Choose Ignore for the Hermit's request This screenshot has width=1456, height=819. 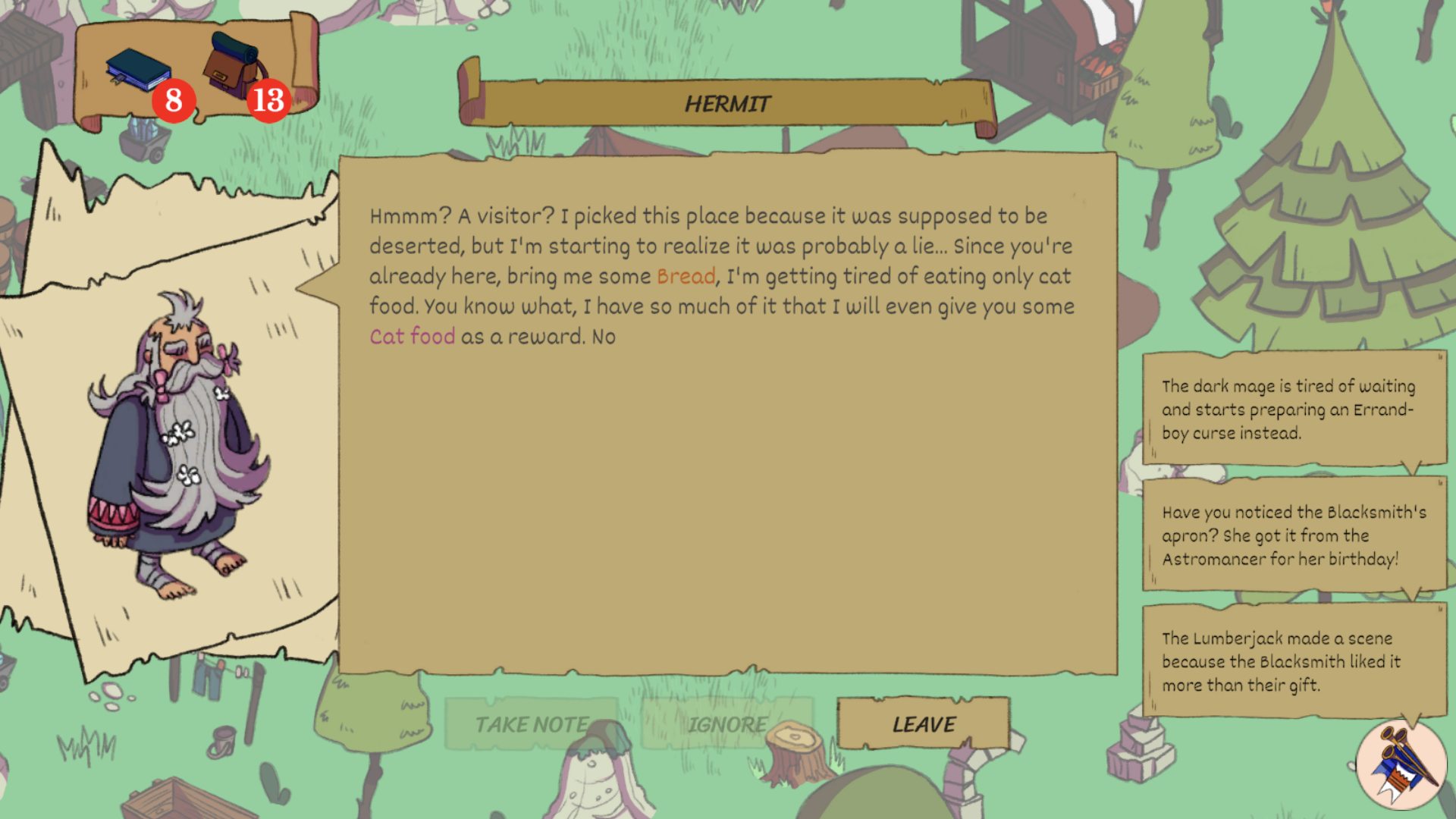pos(726,724)
